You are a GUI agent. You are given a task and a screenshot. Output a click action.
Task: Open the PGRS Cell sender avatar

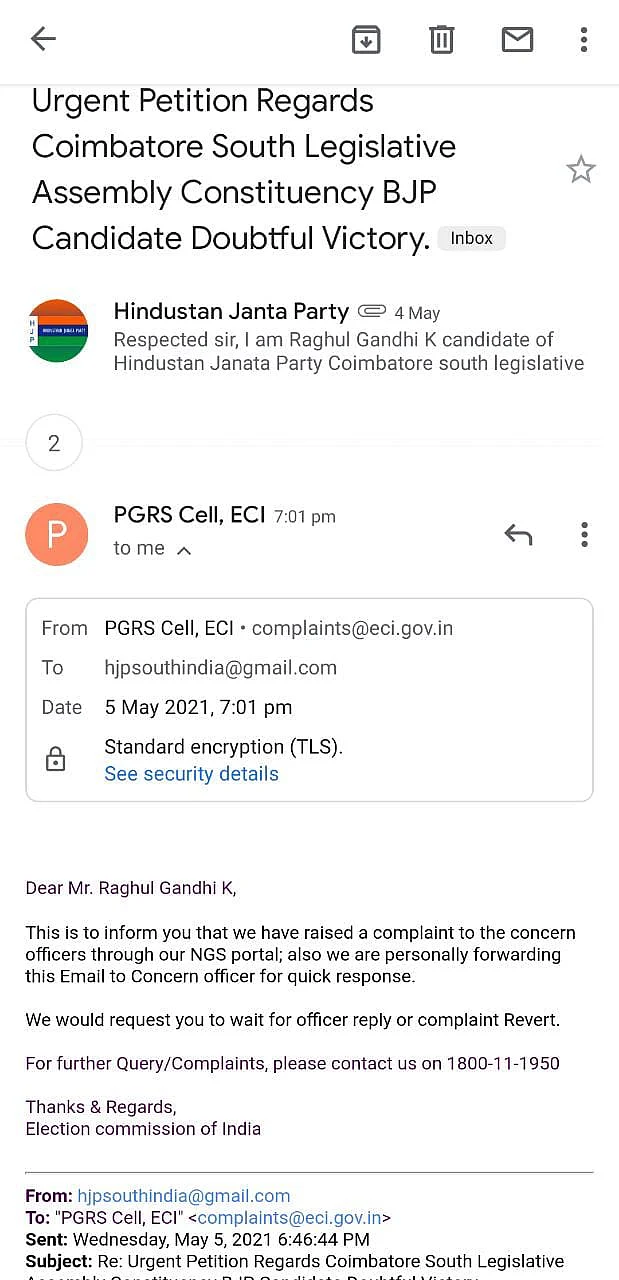pyautogui.click(x=56, y=534)
